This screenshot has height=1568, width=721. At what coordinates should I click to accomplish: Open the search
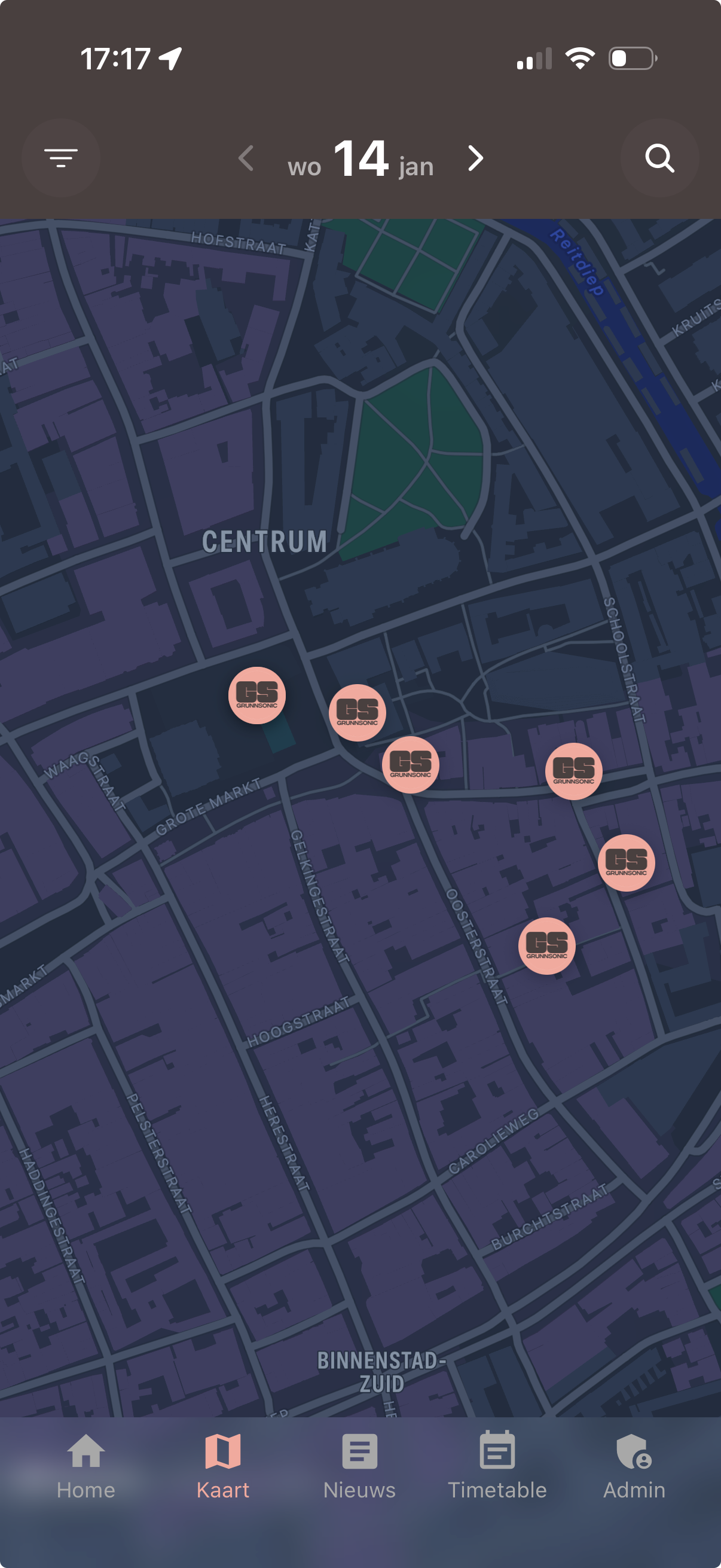click(659, 158)
